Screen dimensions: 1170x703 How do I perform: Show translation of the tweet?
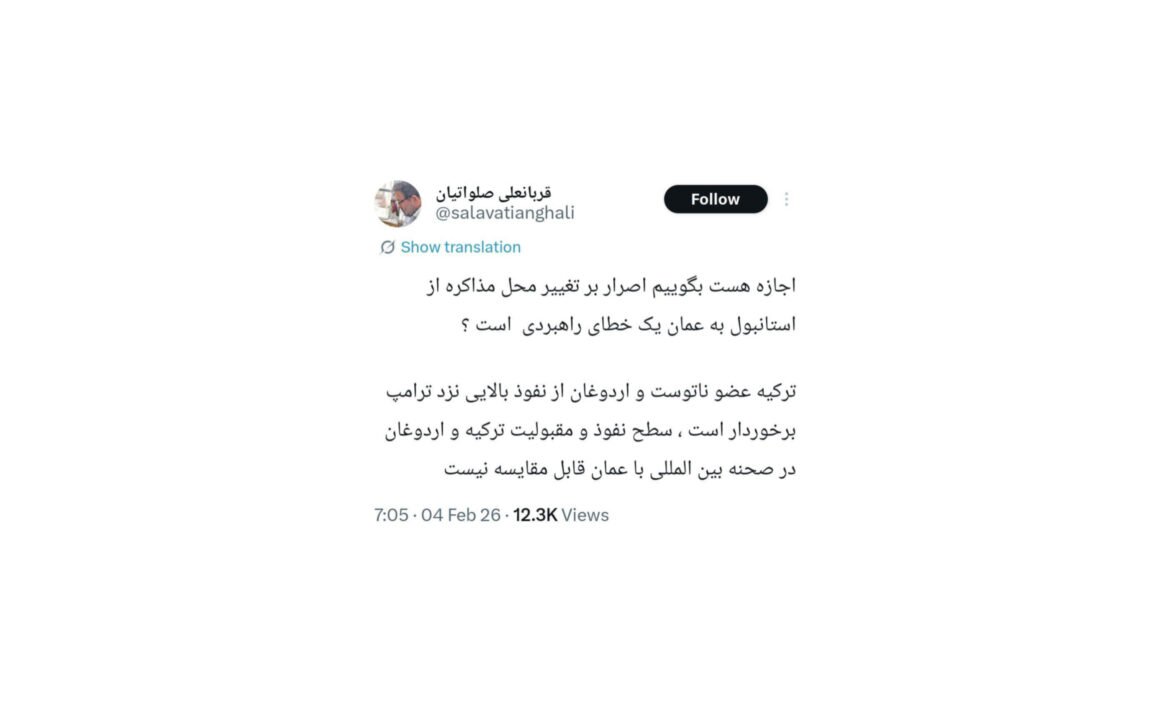point(460,247)
